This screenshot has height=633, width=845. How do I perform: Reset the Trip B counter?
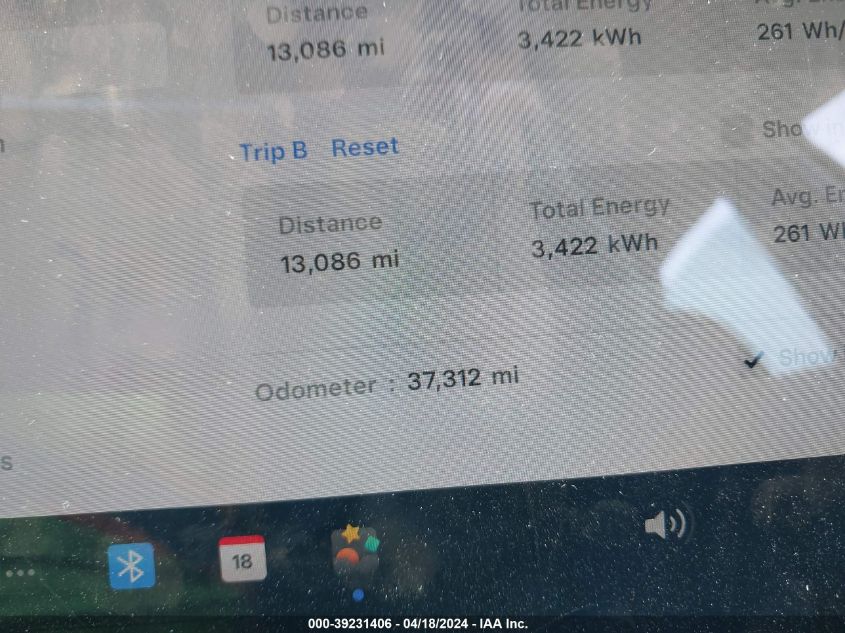click(365, 148)
